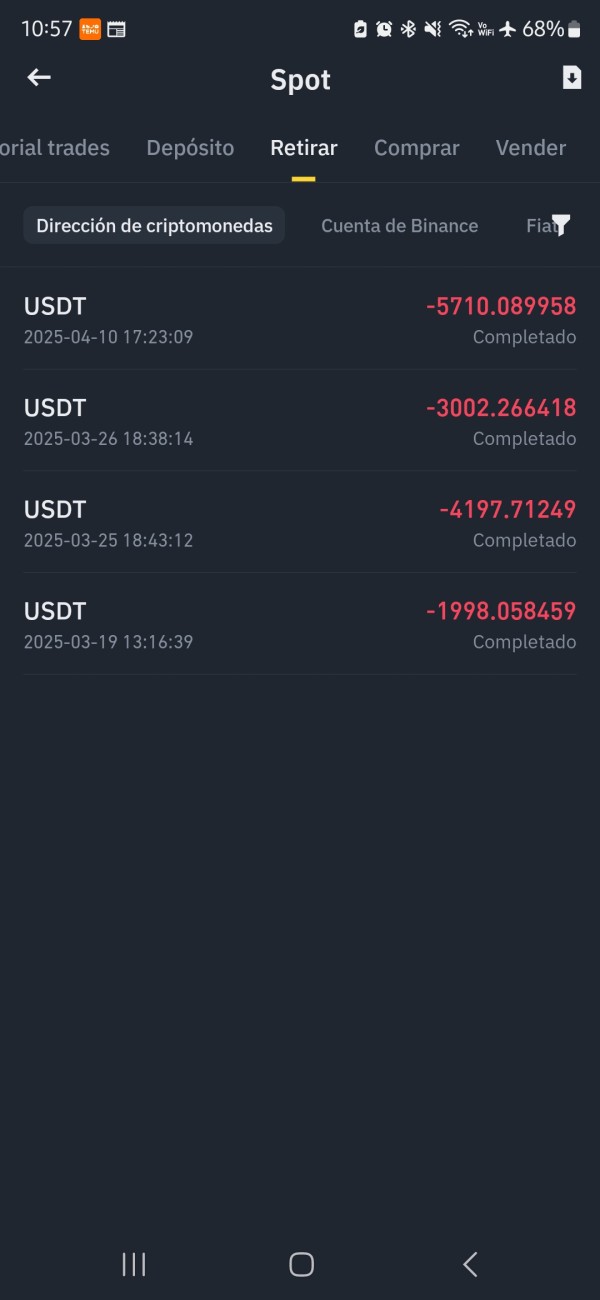Open the filter funnel icon

pos(561,226)
